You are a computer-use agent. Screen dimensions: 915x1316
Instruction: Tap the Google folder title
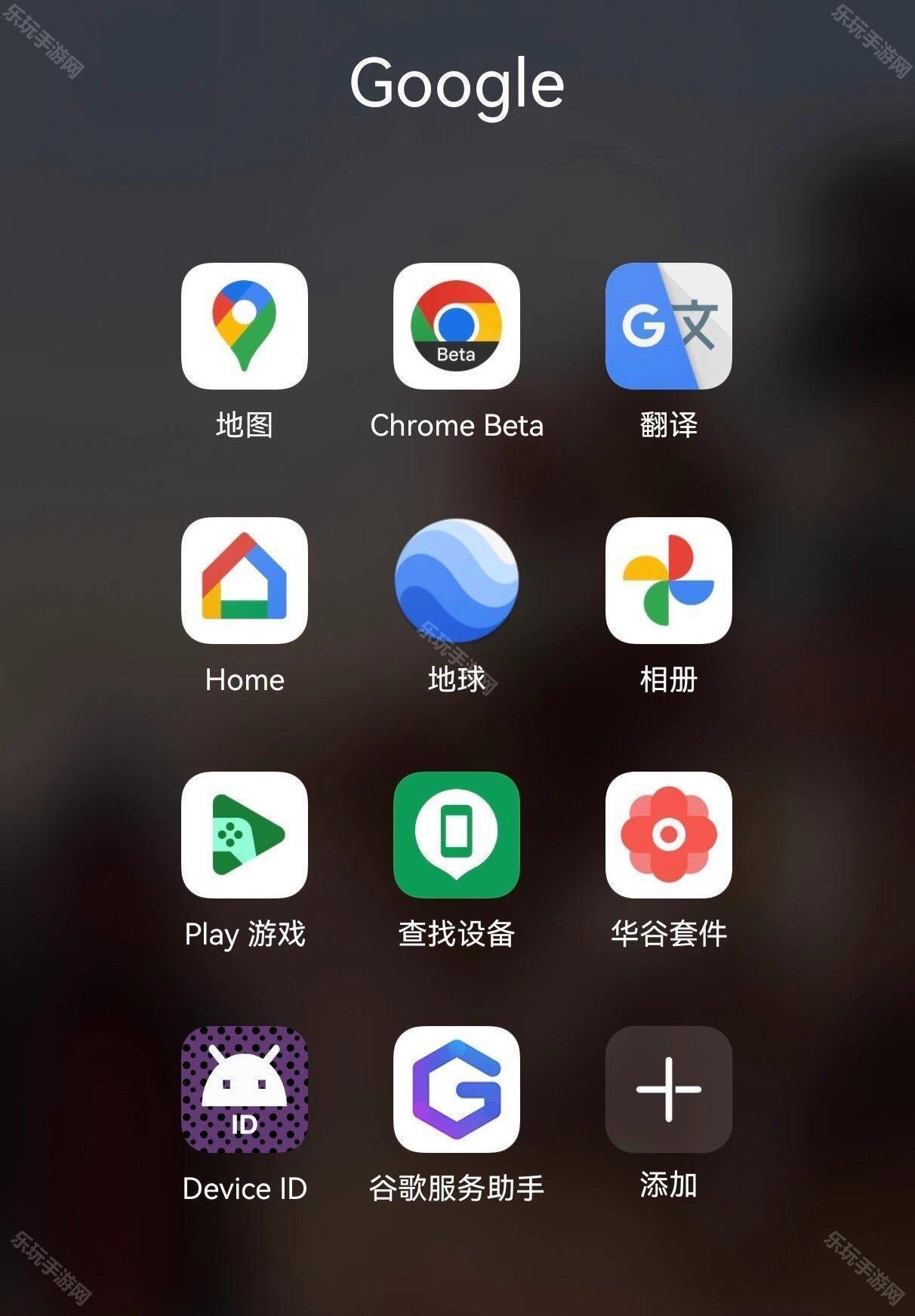(x=457, y=83)
